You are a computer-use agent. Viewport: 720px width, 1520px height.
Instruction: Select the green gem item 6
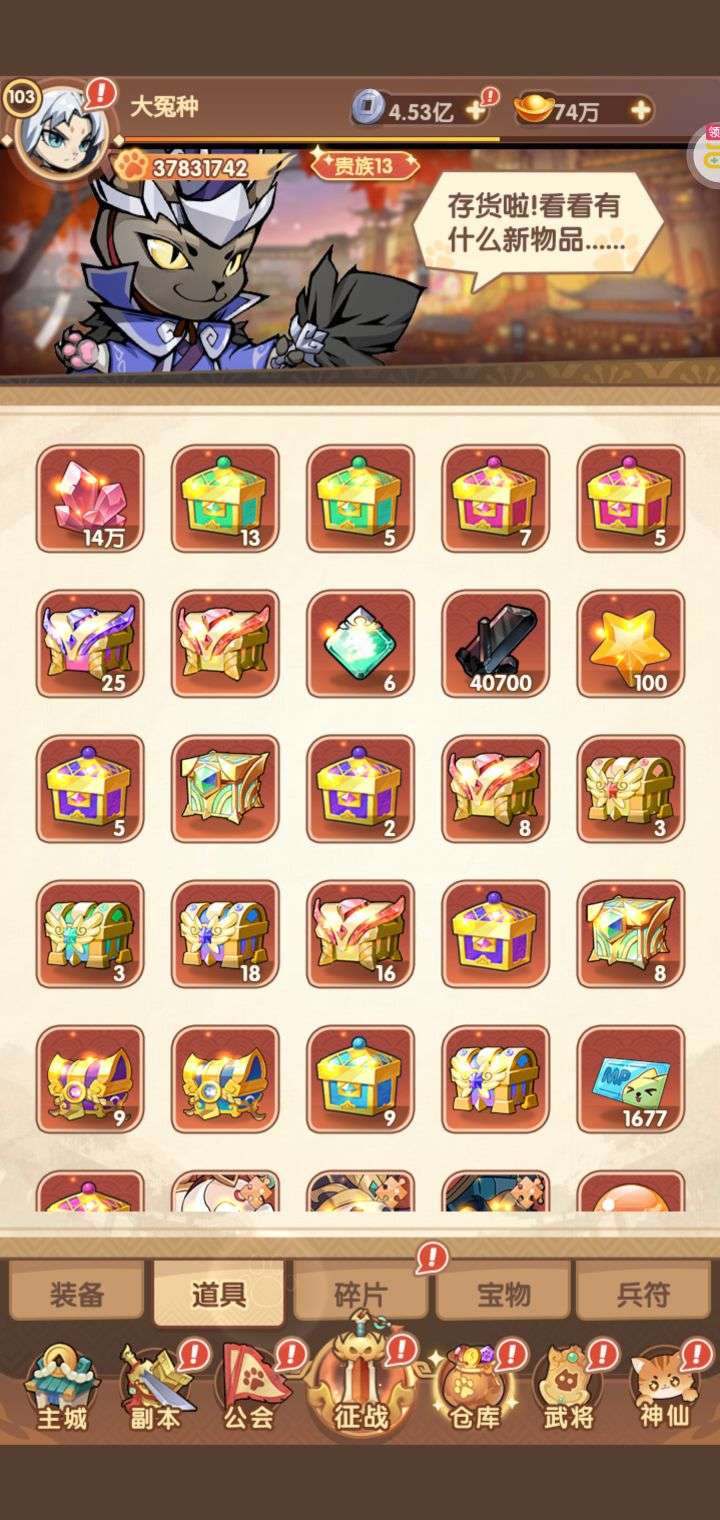tap(360, 643)
